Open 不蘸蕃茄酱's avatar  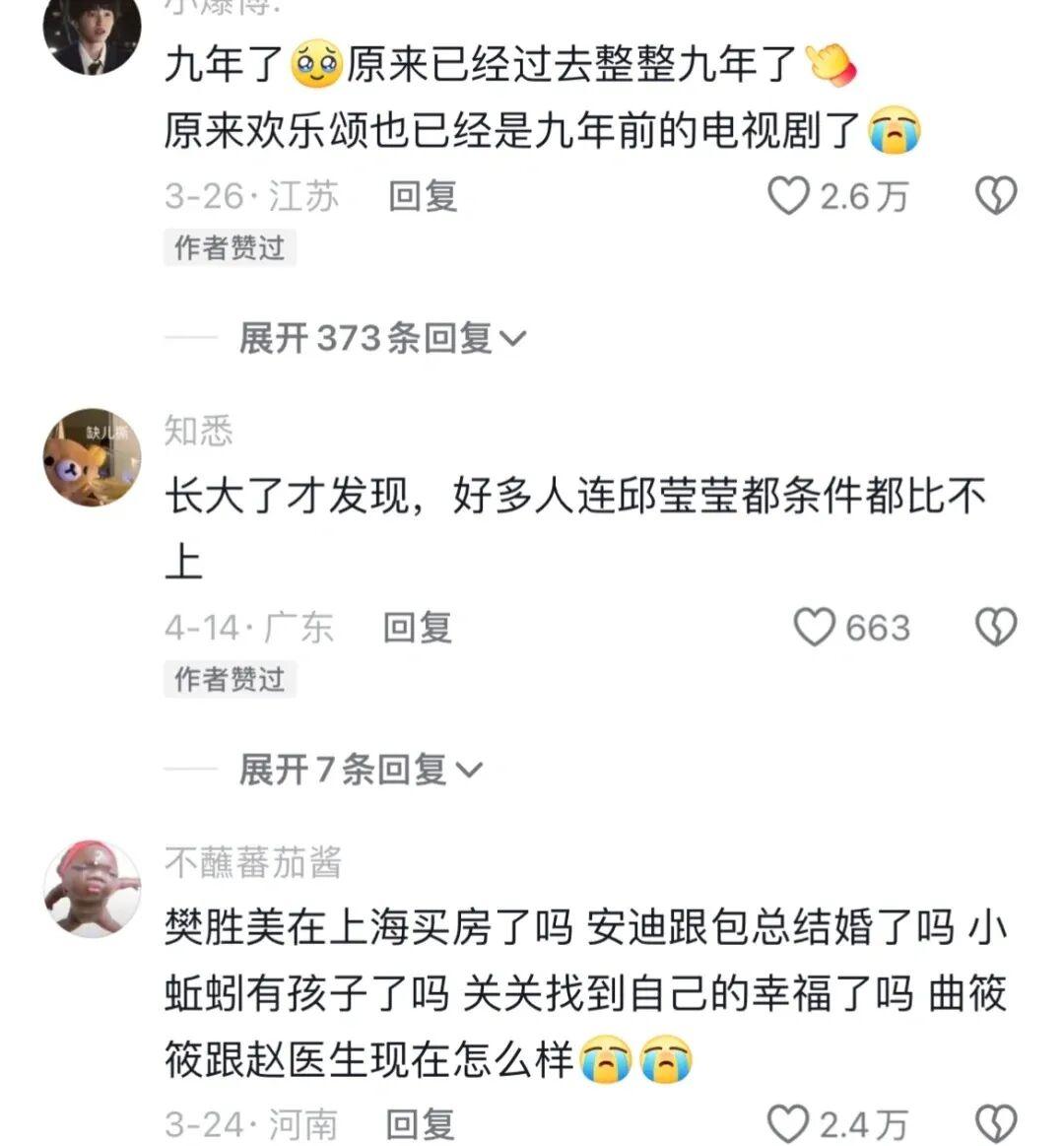click(93, 889)
